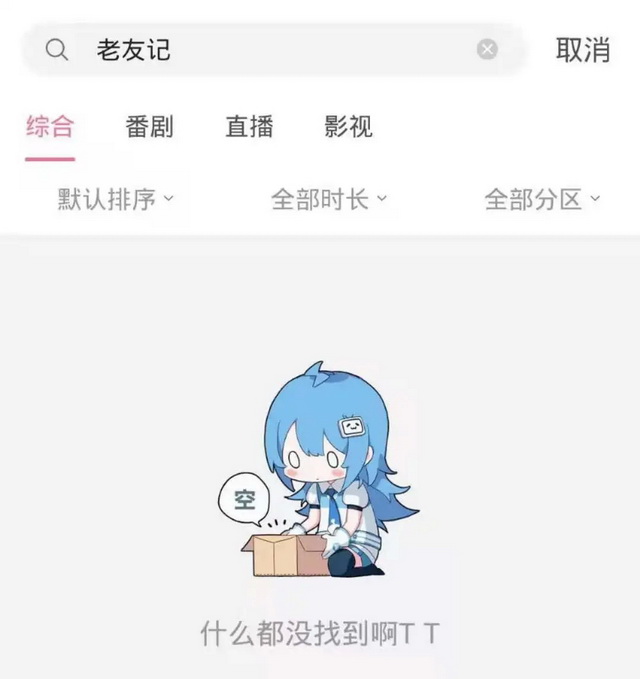640x679 pixels.
Task: Switch to the 番剧 tab
Action: pyautogui.click(x=149, y=127)
